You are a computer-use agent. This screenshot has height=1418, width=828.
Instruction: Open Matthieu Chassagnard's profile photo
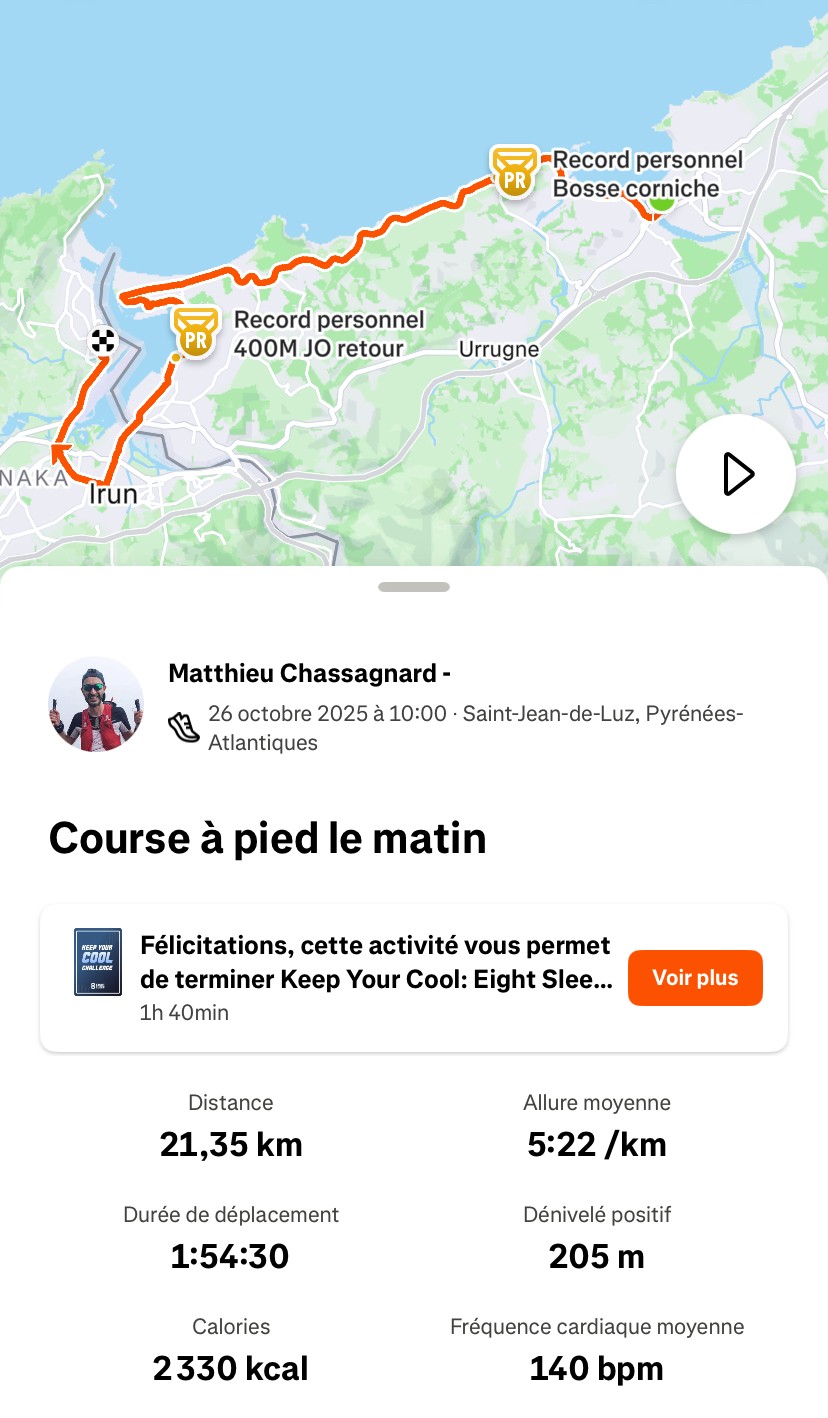tap(96, 704)
